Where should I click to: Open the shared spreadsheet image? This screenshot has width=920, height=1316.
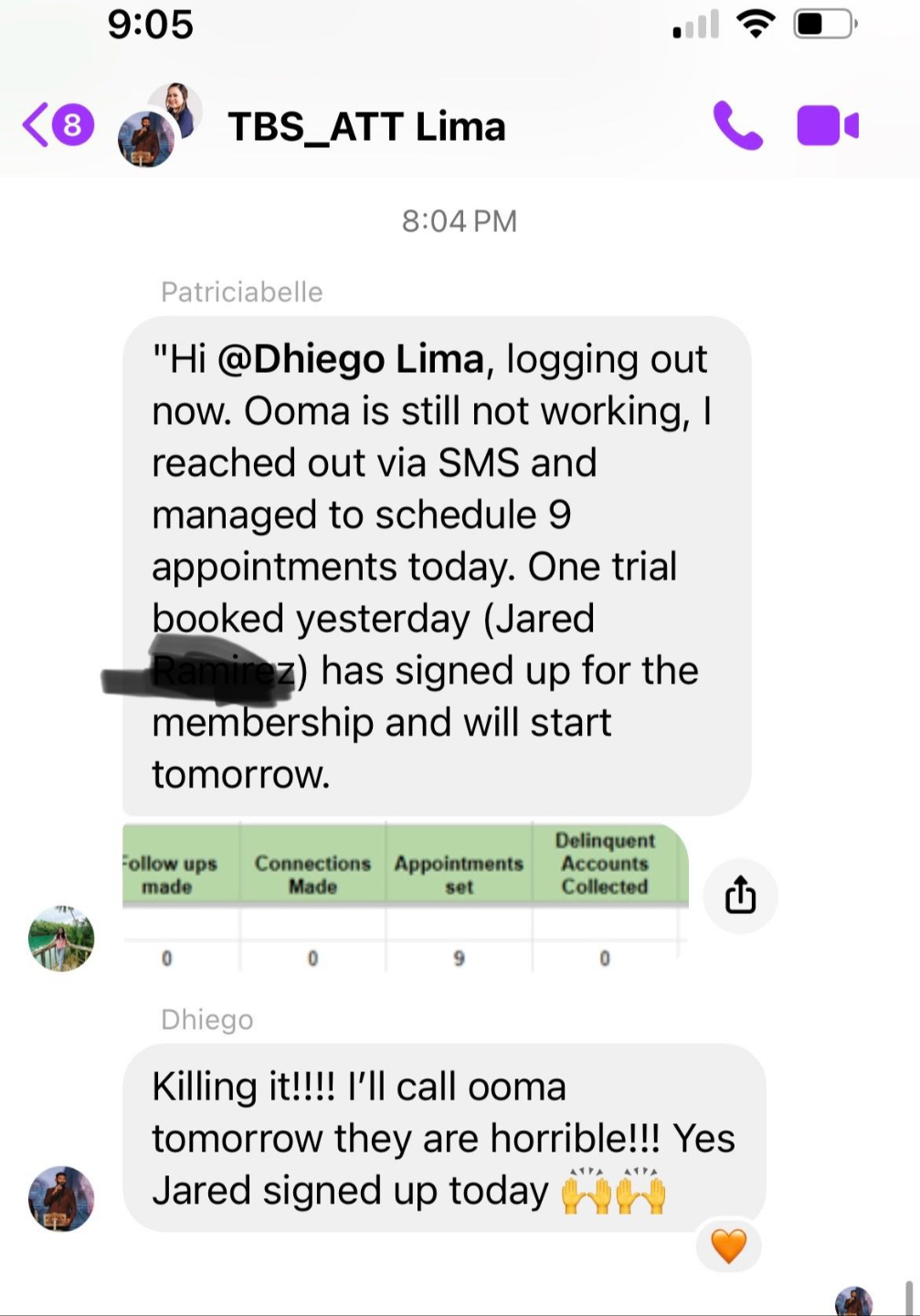[x=405, y=897]
